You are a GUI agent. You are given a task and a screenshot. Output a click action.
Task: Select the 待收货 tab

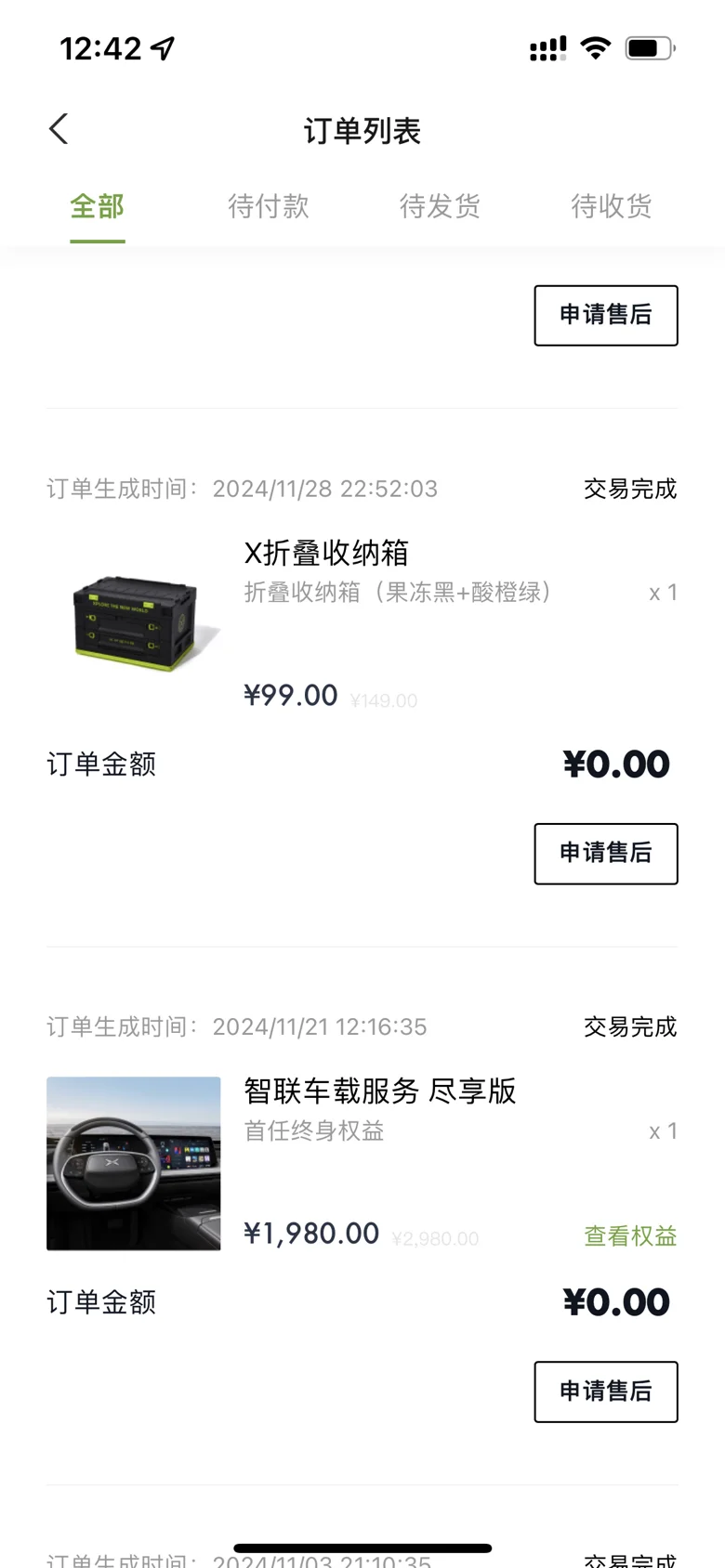(x=611, y=206)
